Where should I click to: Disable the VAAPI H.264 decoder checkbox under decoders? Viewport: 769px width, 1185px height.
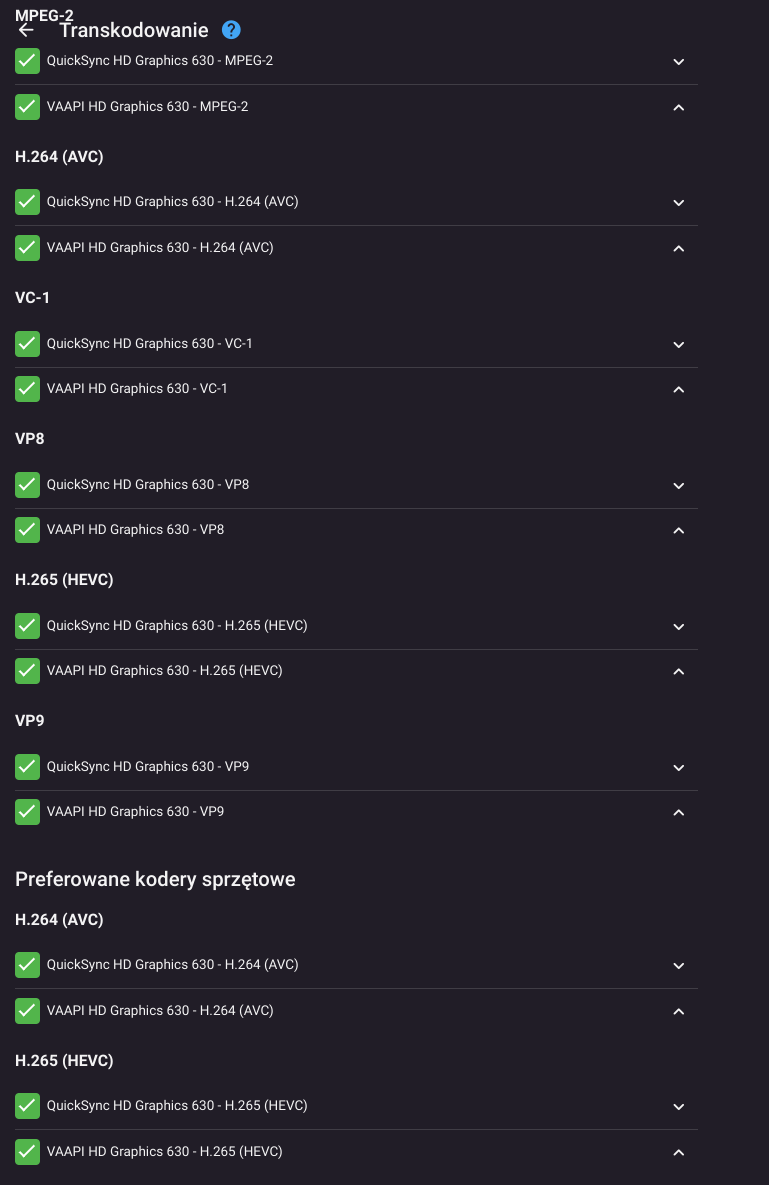pyautogui.click(x=27, y=248)
